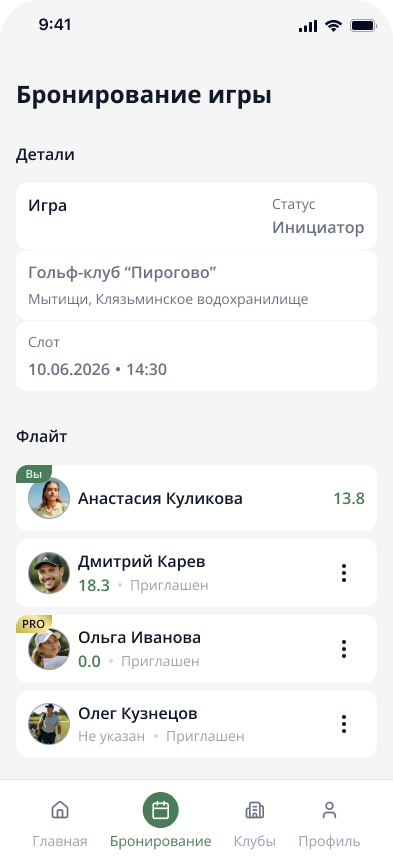Viewport: 393px width, 866px height.
Task: Open the options menu for Олег Кузнецов
Action: [x=344, y=724]
